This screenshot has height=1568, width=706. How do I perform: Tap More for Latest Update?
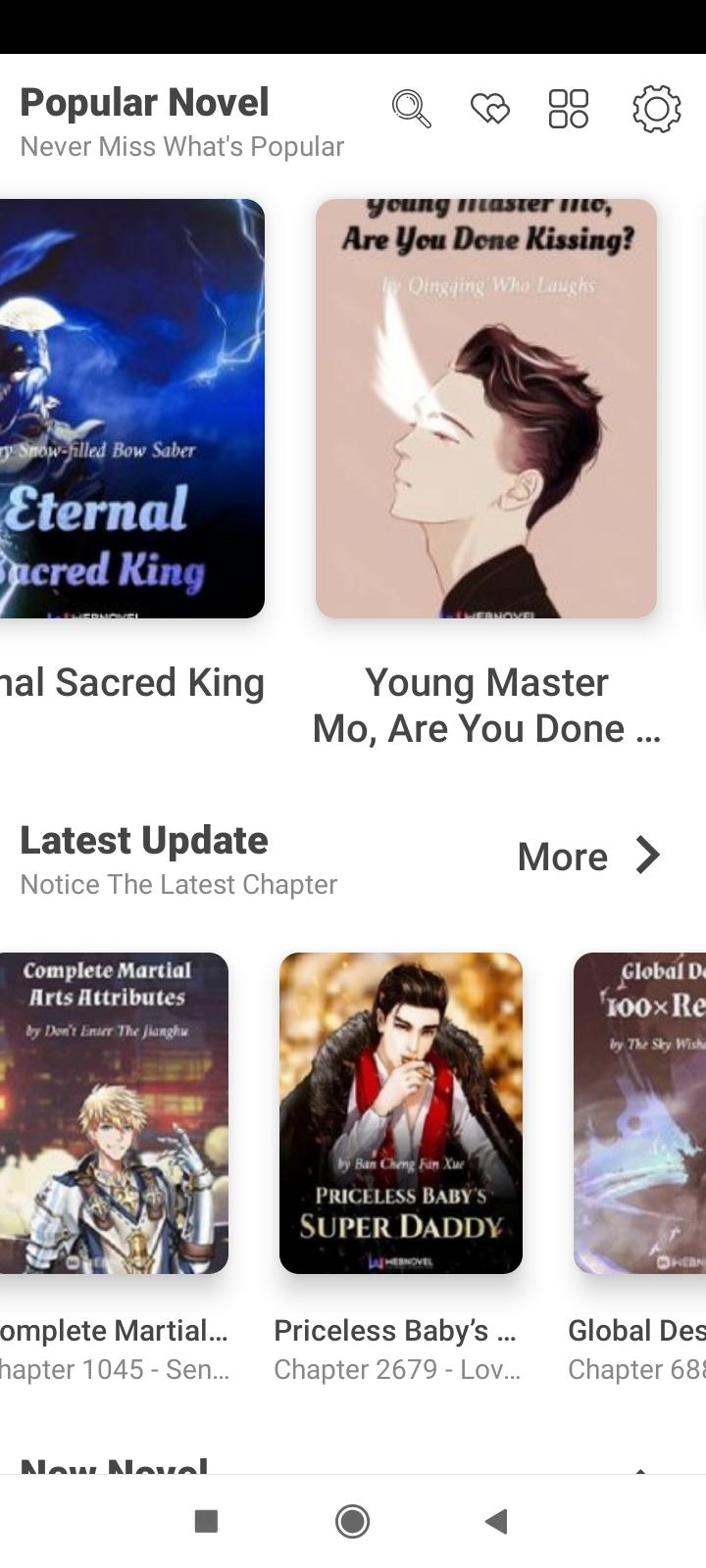click(x=590, y=856)
